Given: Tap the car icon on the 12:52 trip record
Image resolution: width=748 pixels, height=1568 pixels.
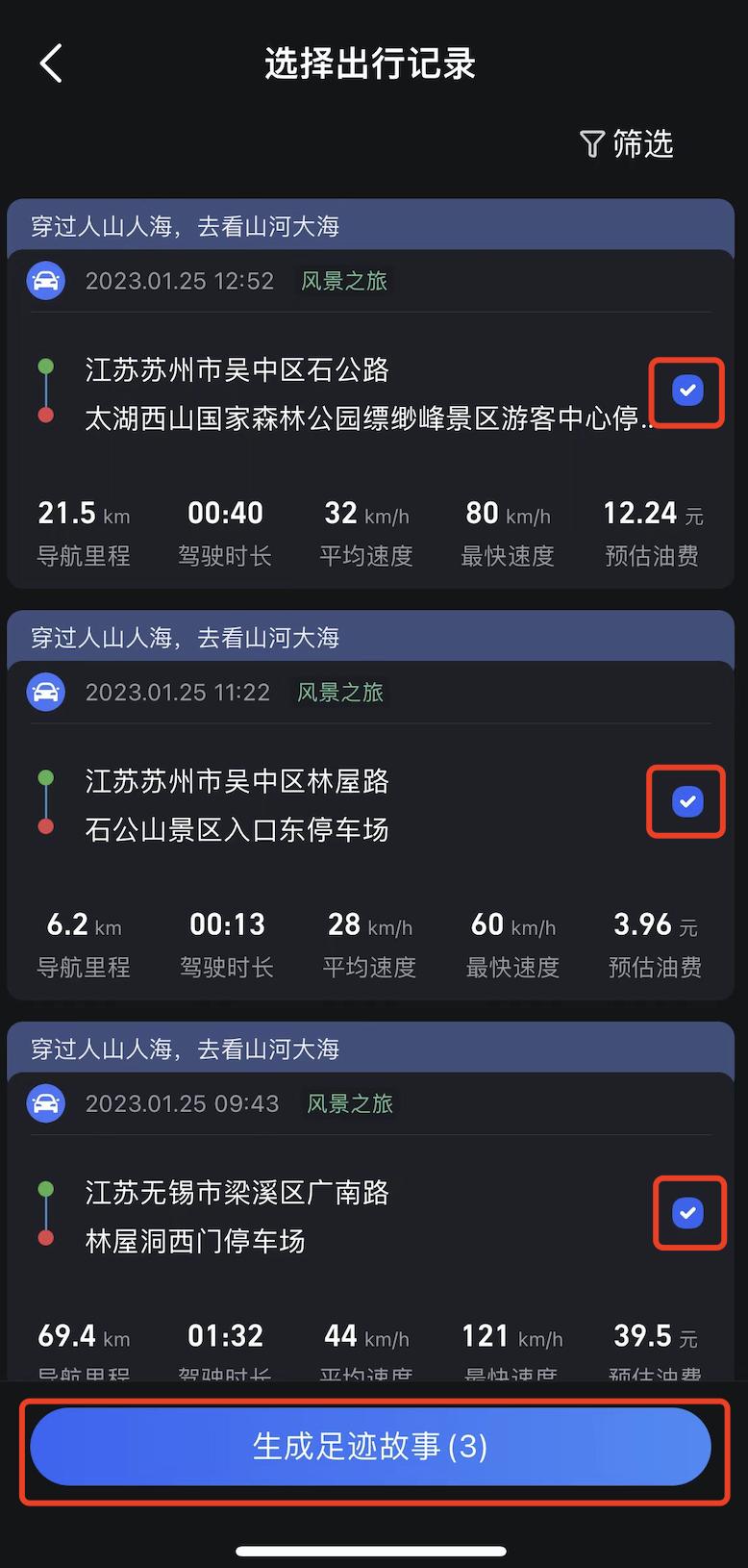Looking at the screenshot, I should 45,280.
